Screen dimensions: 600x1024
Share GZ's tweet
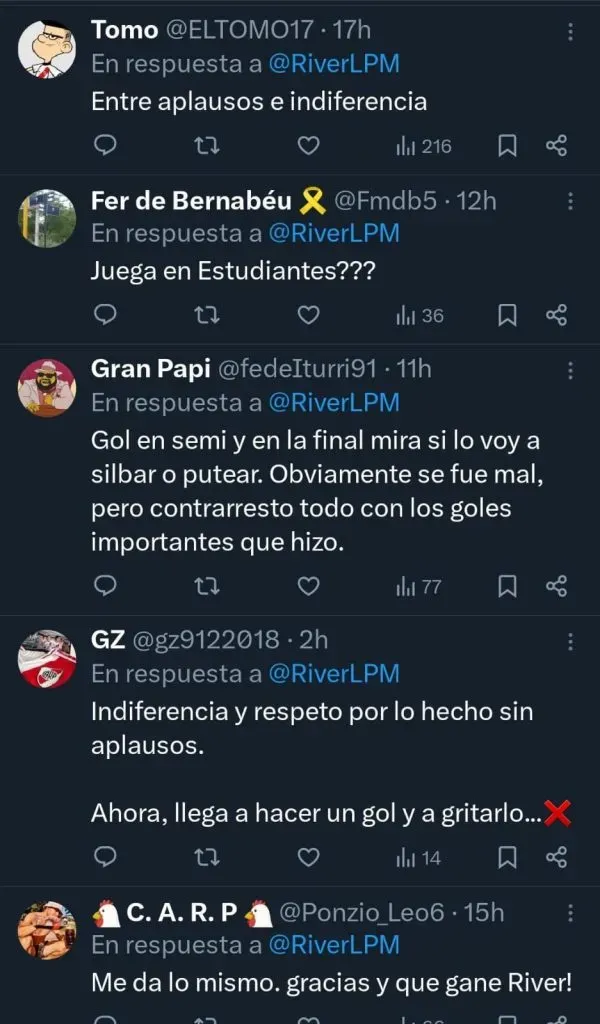[557, 857]
